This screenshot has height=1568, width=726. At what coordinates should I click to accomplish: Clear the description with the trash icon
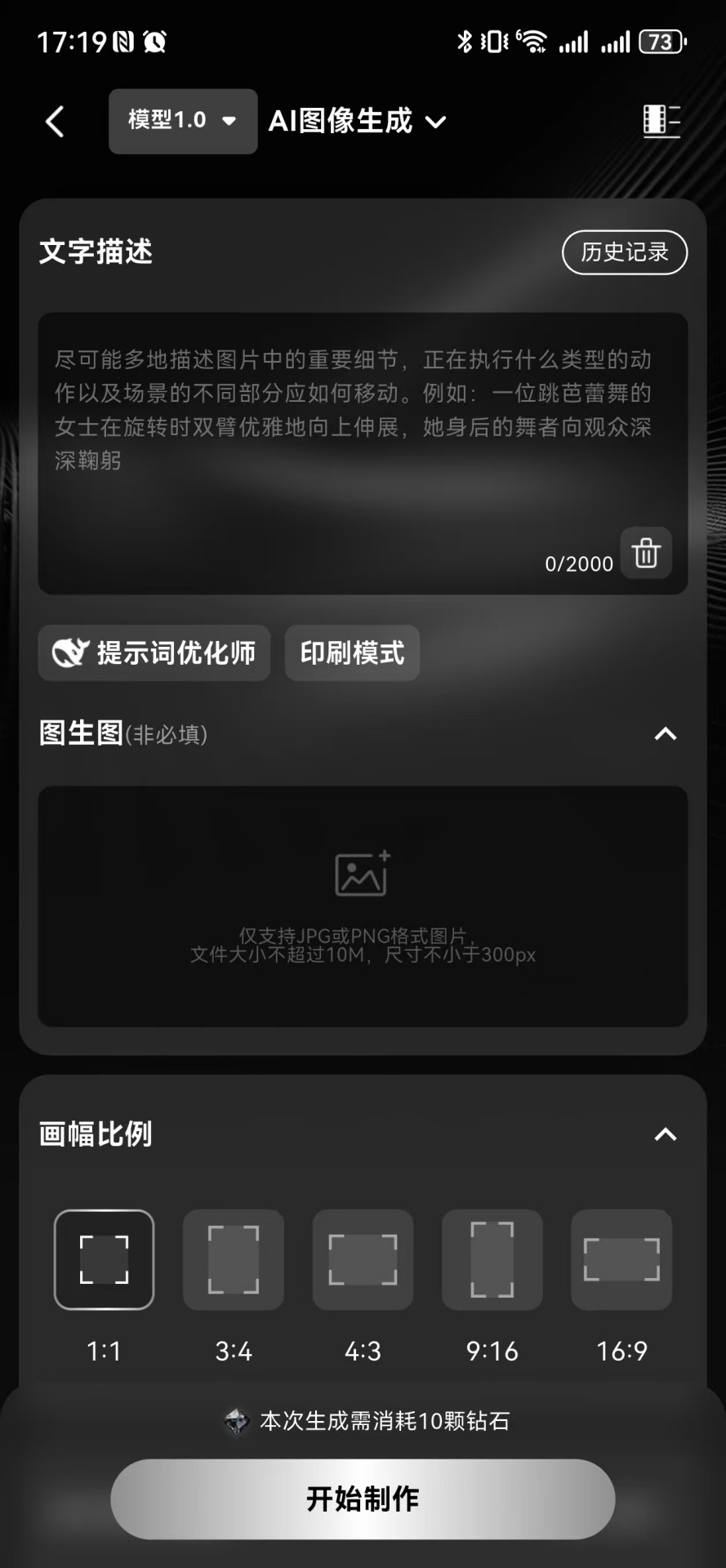646,554
